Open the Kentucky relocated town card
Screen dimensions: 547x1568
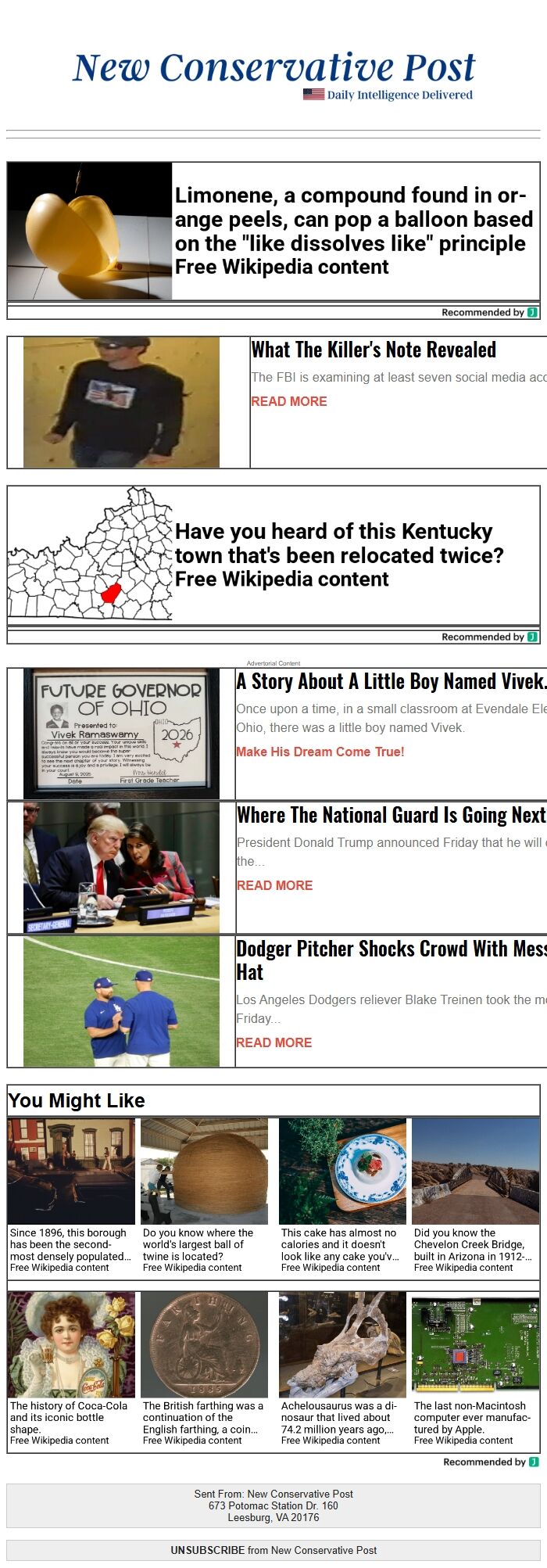pyautogui.click(x=338, y=554)
